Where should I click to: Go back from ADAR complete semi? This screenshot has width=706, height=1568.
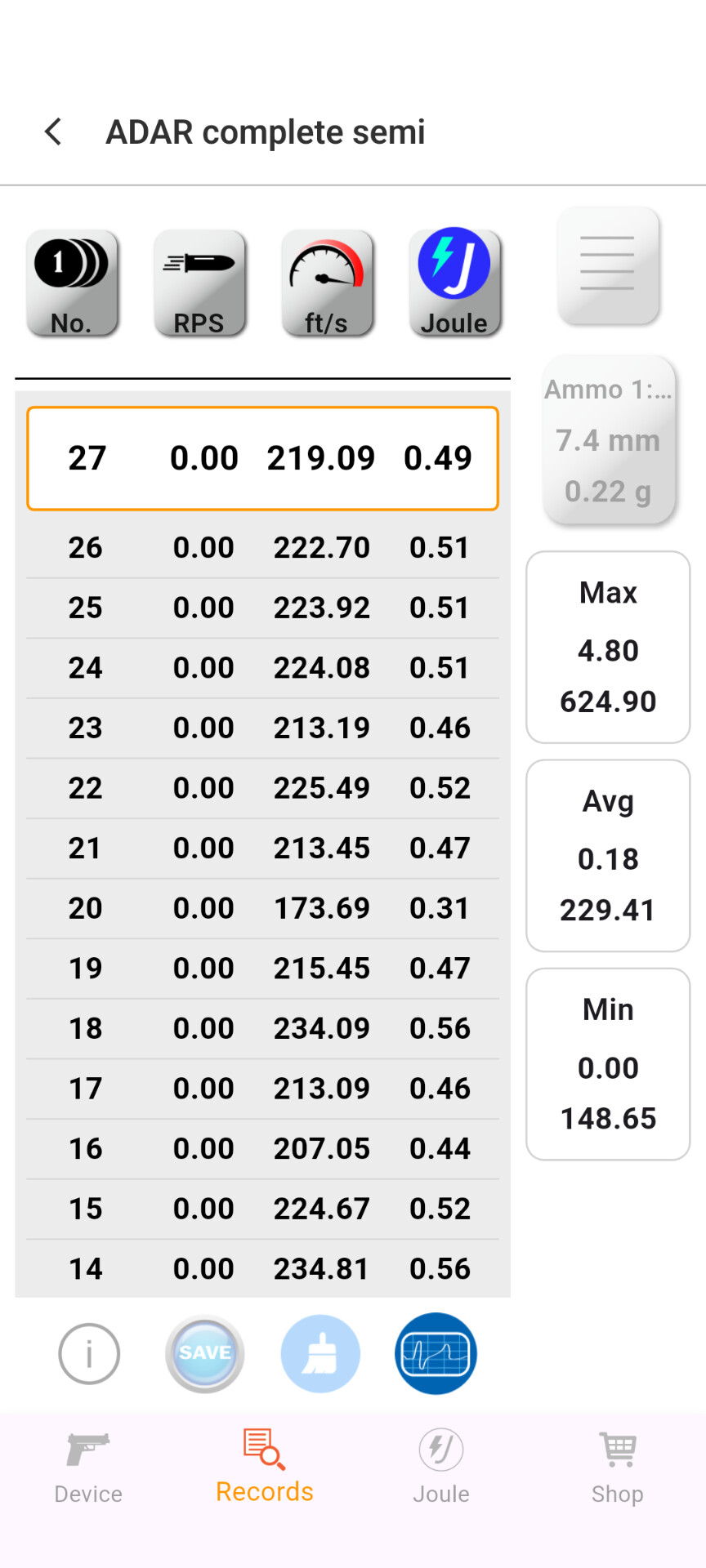53,131
